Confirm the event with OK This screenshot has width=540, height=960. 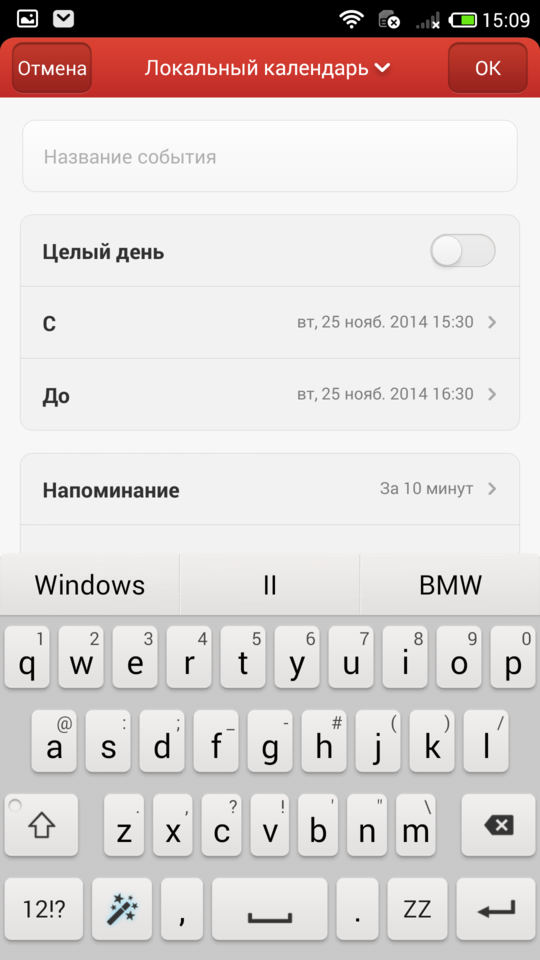click(x=487, y=68)
